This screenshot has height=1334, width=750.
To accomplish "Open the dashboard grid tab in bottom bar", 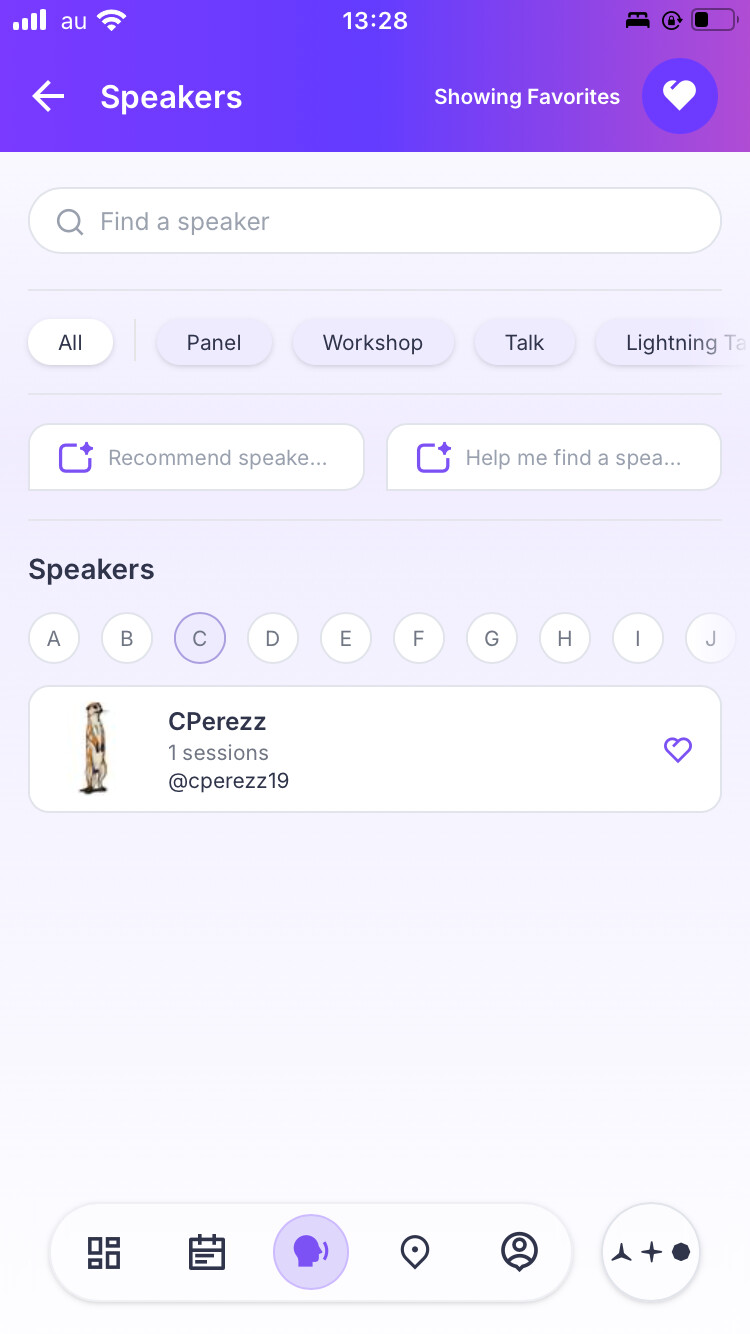I will tap(104, 1252).
